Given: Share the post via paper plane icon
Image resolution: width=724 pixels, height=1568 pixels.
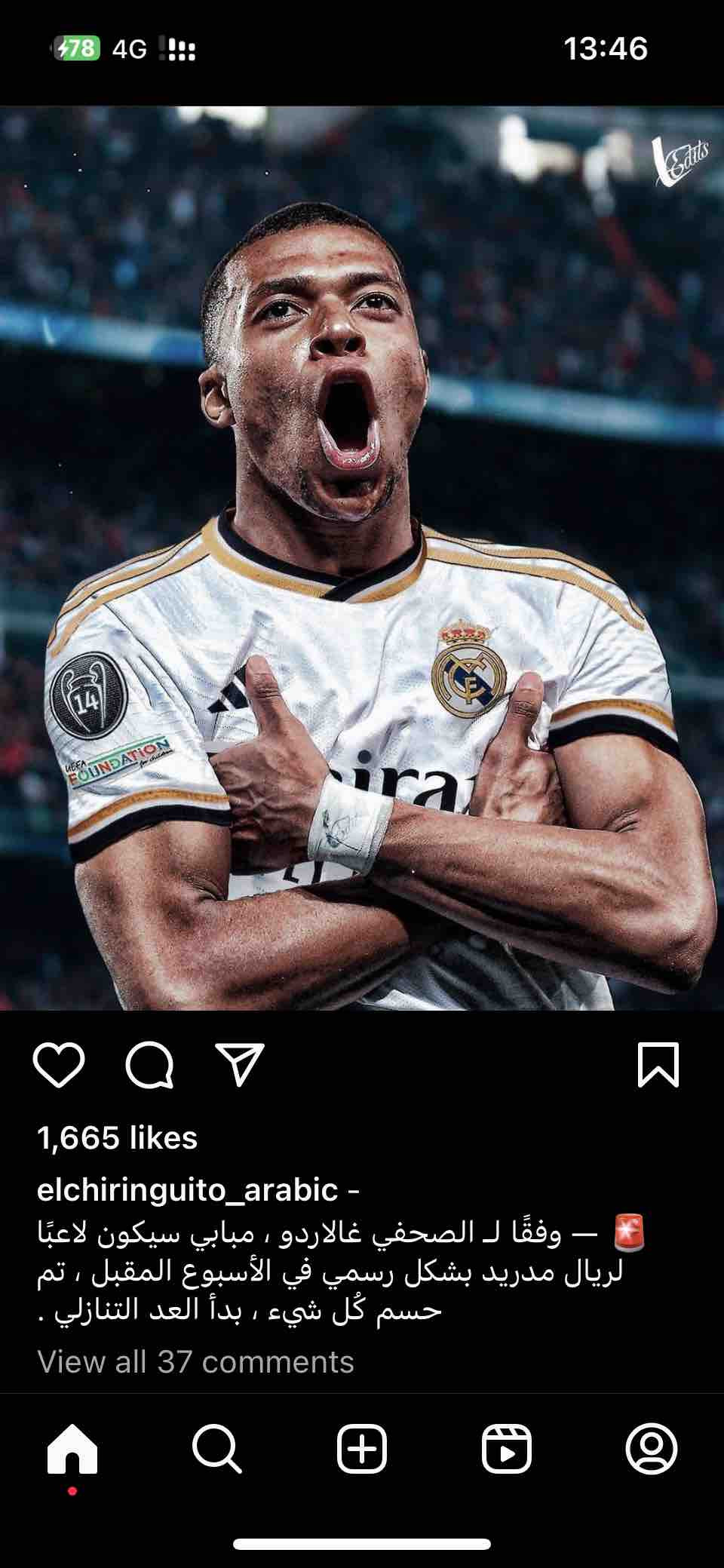Looking at the screenshot, I should (240, 1063).
